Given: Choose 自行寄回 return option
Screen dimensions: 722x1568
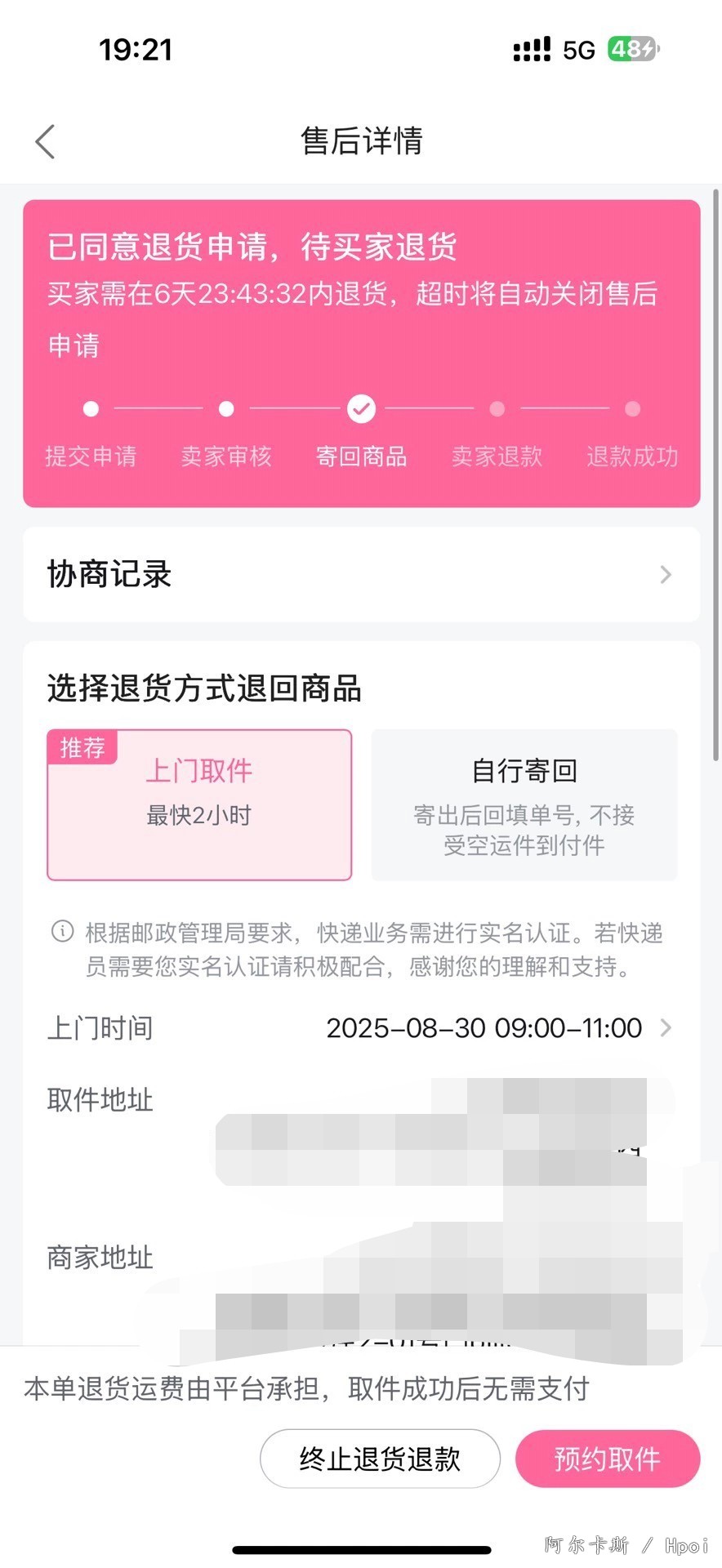Looking at the screenshot, I should point(524,804).
